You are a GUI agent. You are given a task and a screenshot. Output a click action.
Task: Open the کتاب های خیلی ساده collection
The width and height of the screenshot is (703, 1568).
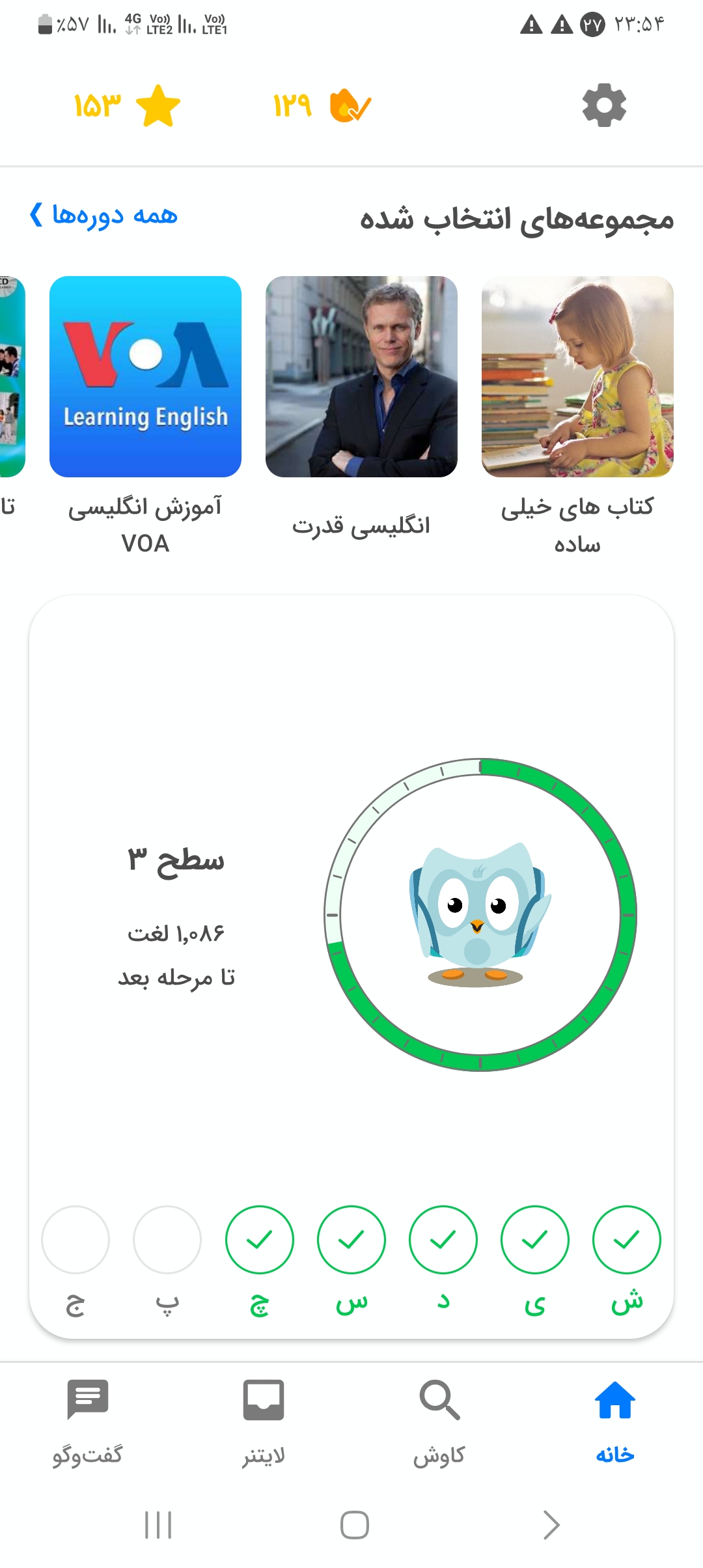click(577, 415)
